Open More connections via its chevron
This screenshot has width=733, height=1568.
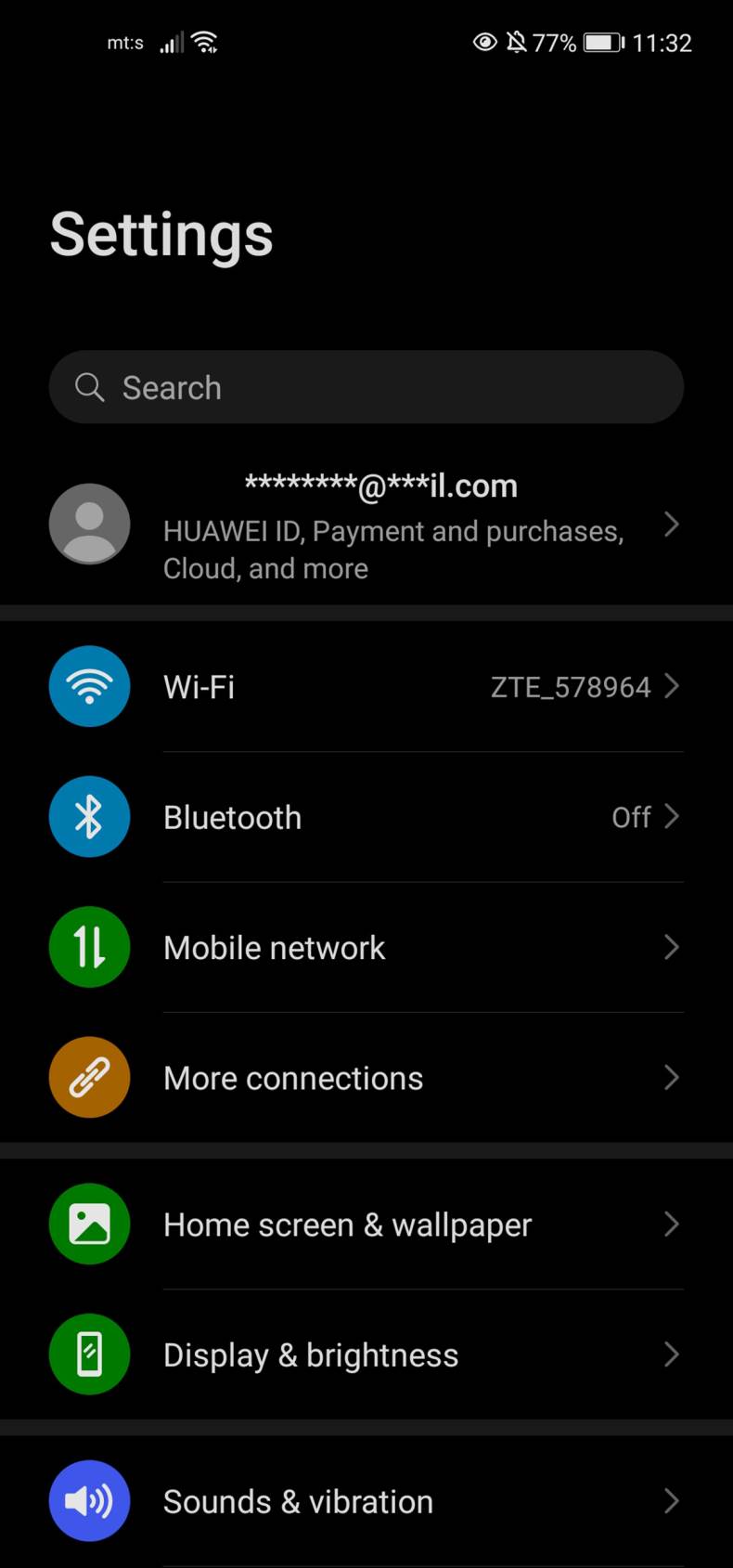click(x=671, y=1077)
